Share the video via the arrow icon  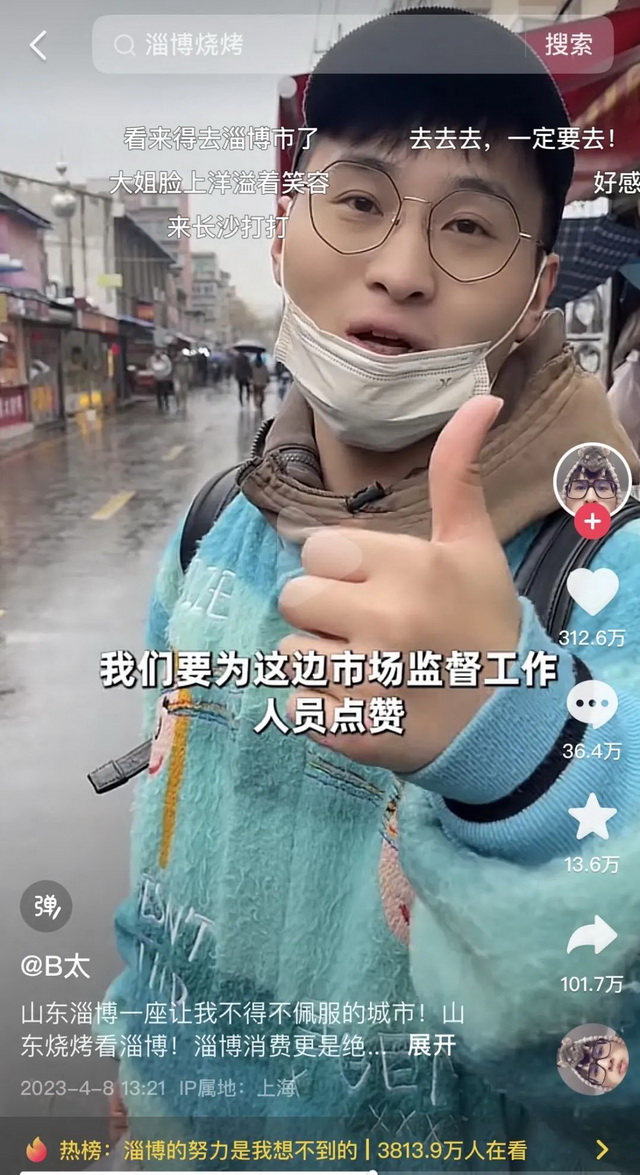pos(592,936)
